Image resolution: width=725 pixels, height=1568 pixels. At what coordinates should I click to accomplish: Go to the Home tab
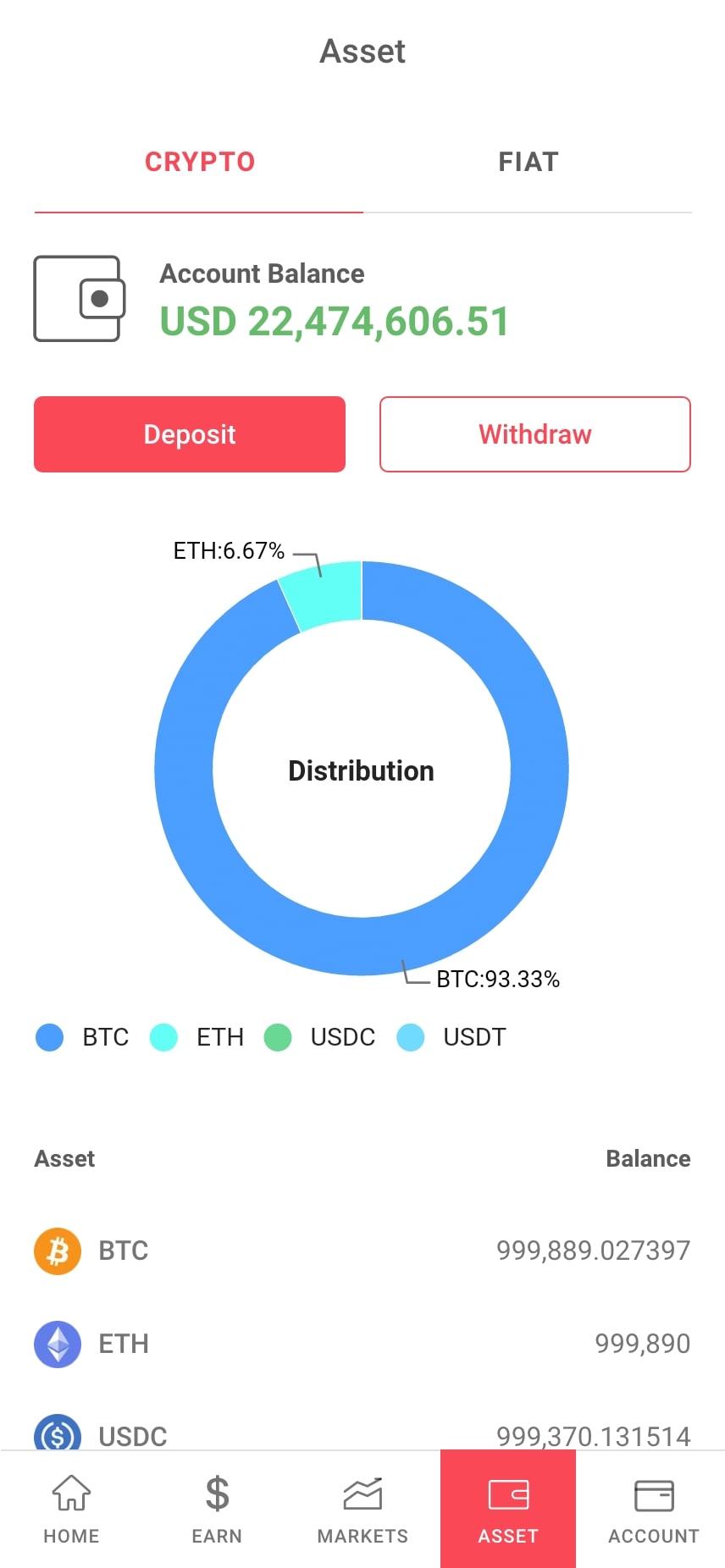[72, 1509]
